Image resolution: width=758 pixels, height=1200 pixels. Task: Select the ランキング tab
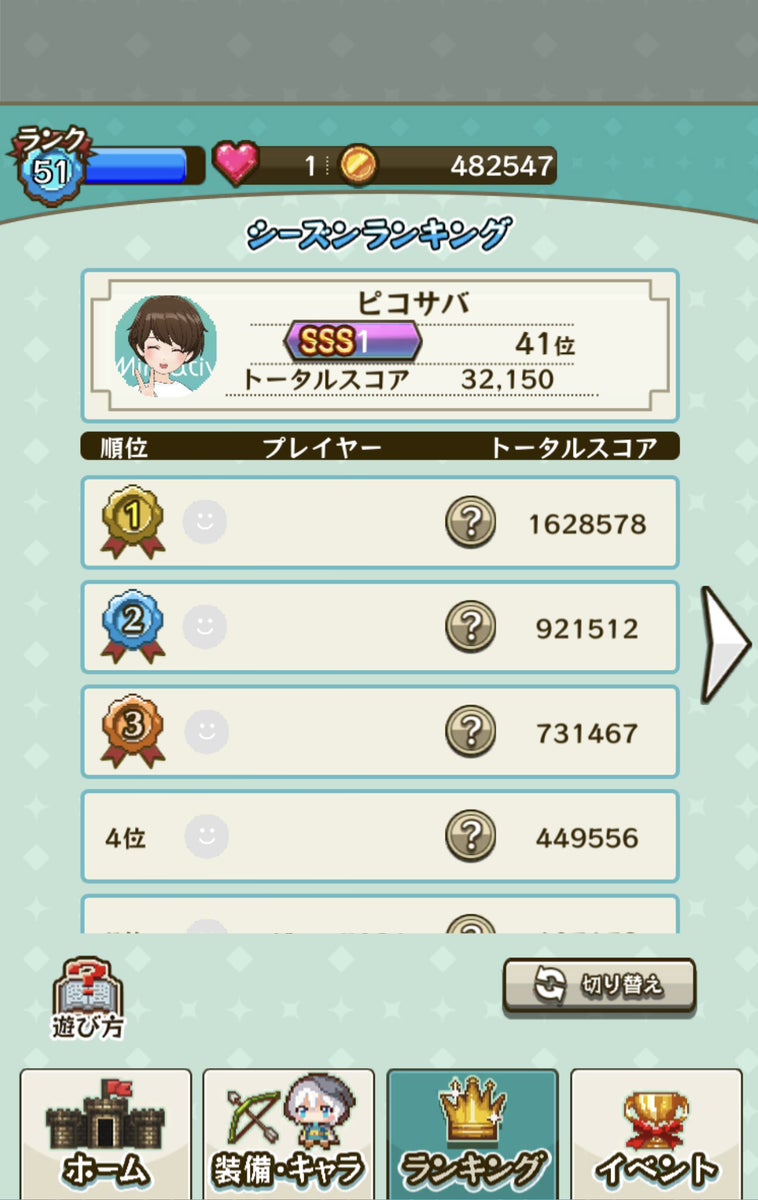coord(472,1135)
